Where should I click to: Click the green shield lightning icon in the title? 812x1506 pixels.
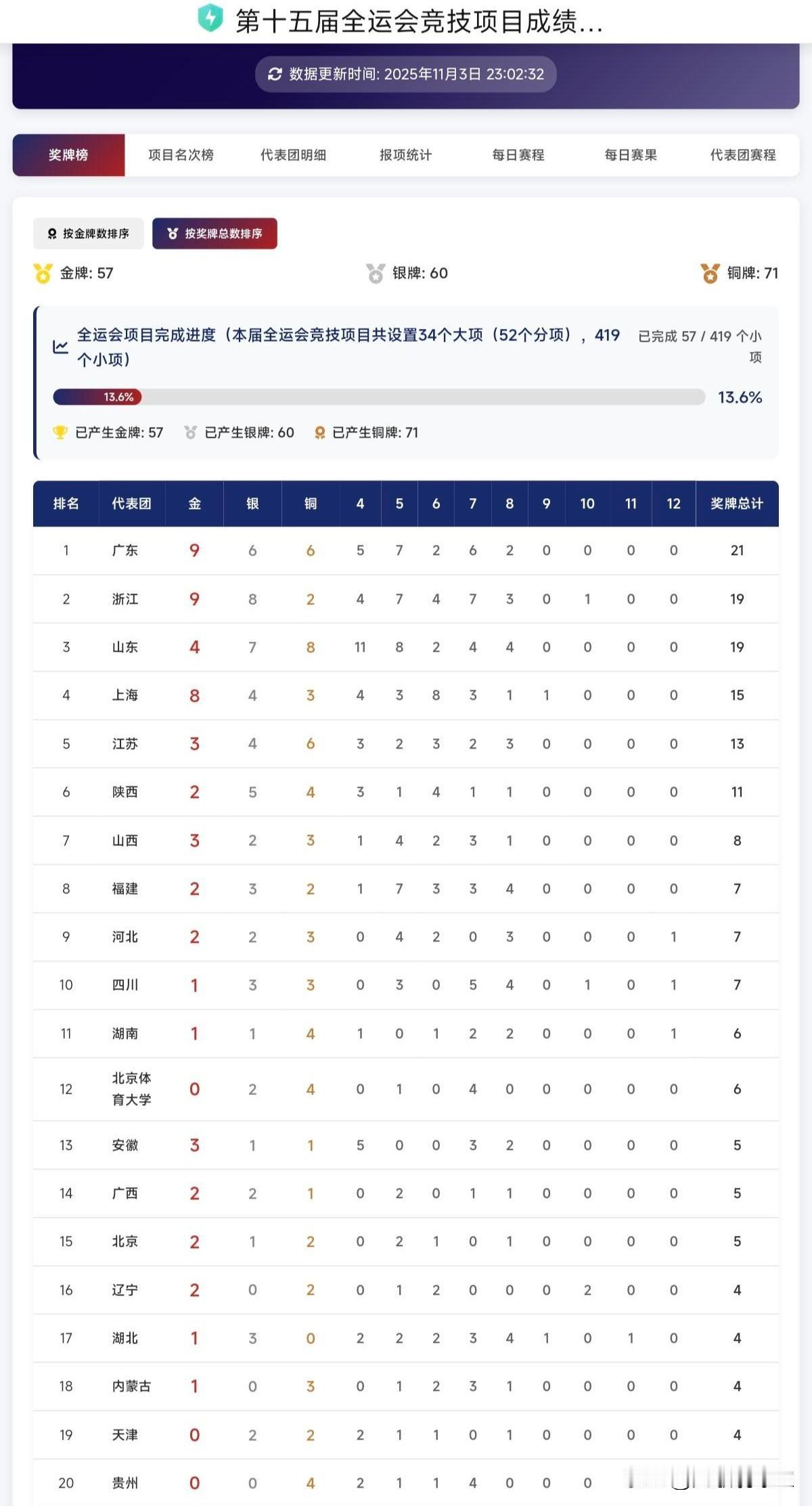click(x=212, y=20)
